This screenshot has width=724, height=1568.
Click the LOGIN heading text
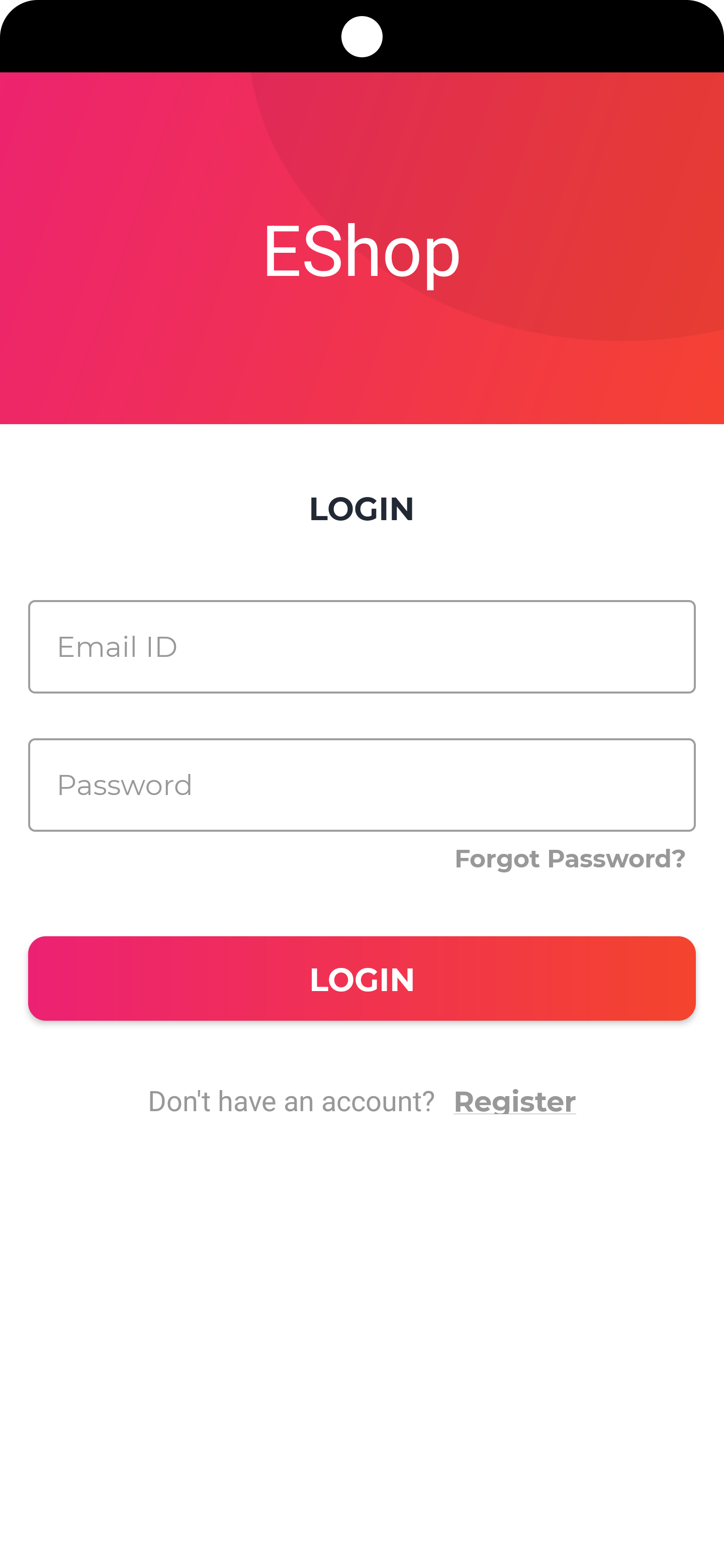[361, 510]
